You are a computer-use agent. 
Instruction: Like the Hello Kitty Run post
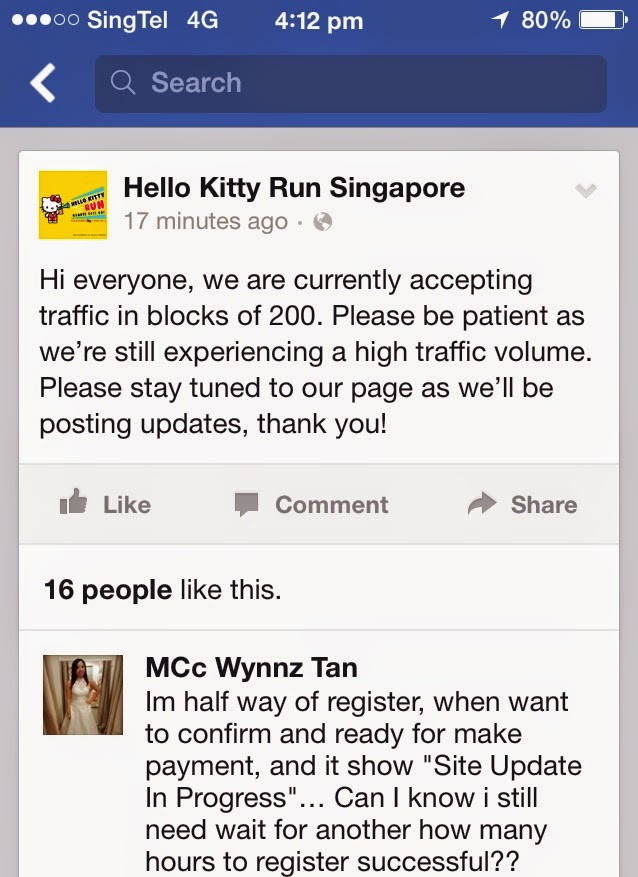(x=105, y=505)
